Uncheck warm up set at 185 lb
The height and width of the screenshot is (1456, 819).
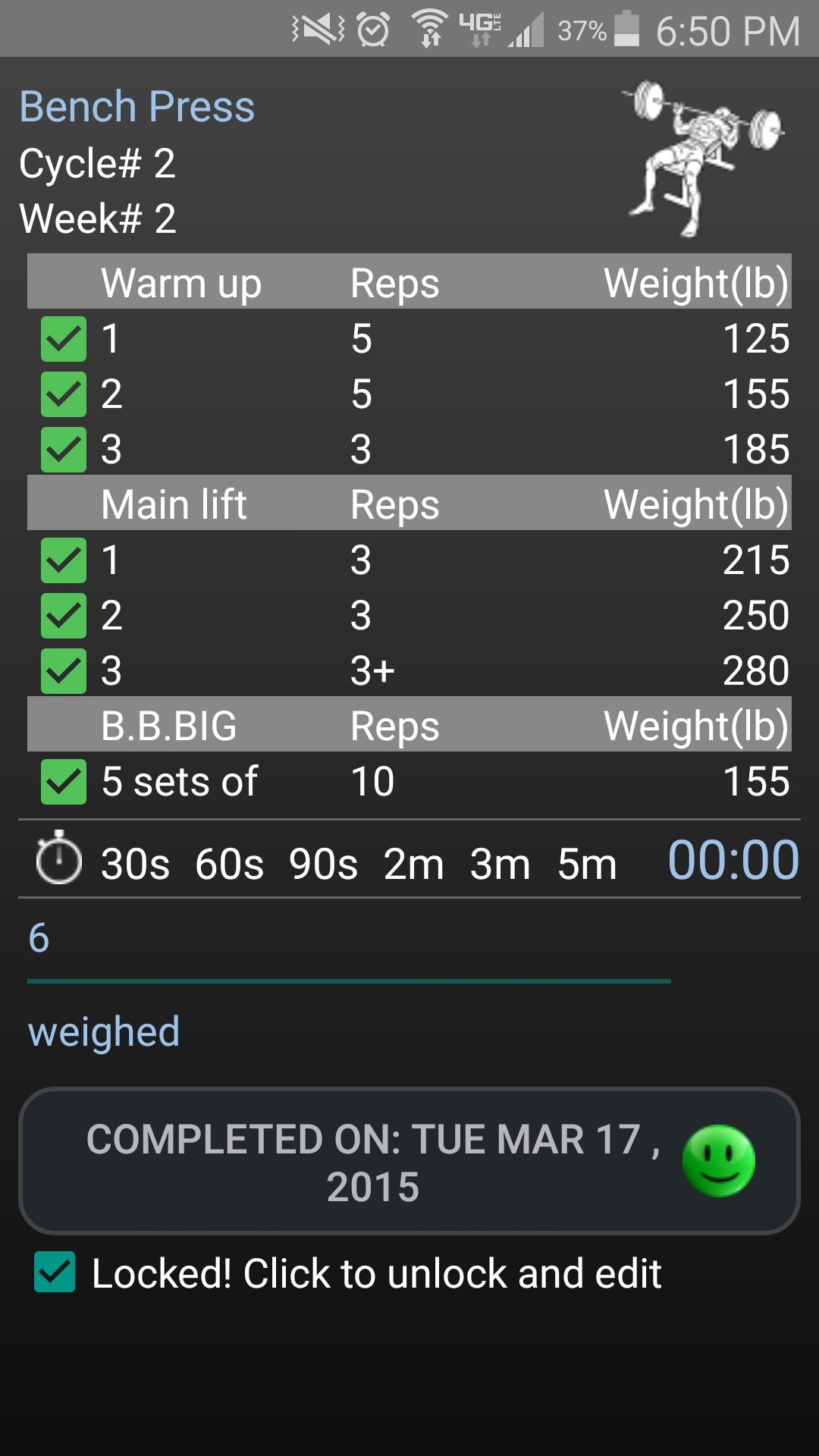point(64,450)
